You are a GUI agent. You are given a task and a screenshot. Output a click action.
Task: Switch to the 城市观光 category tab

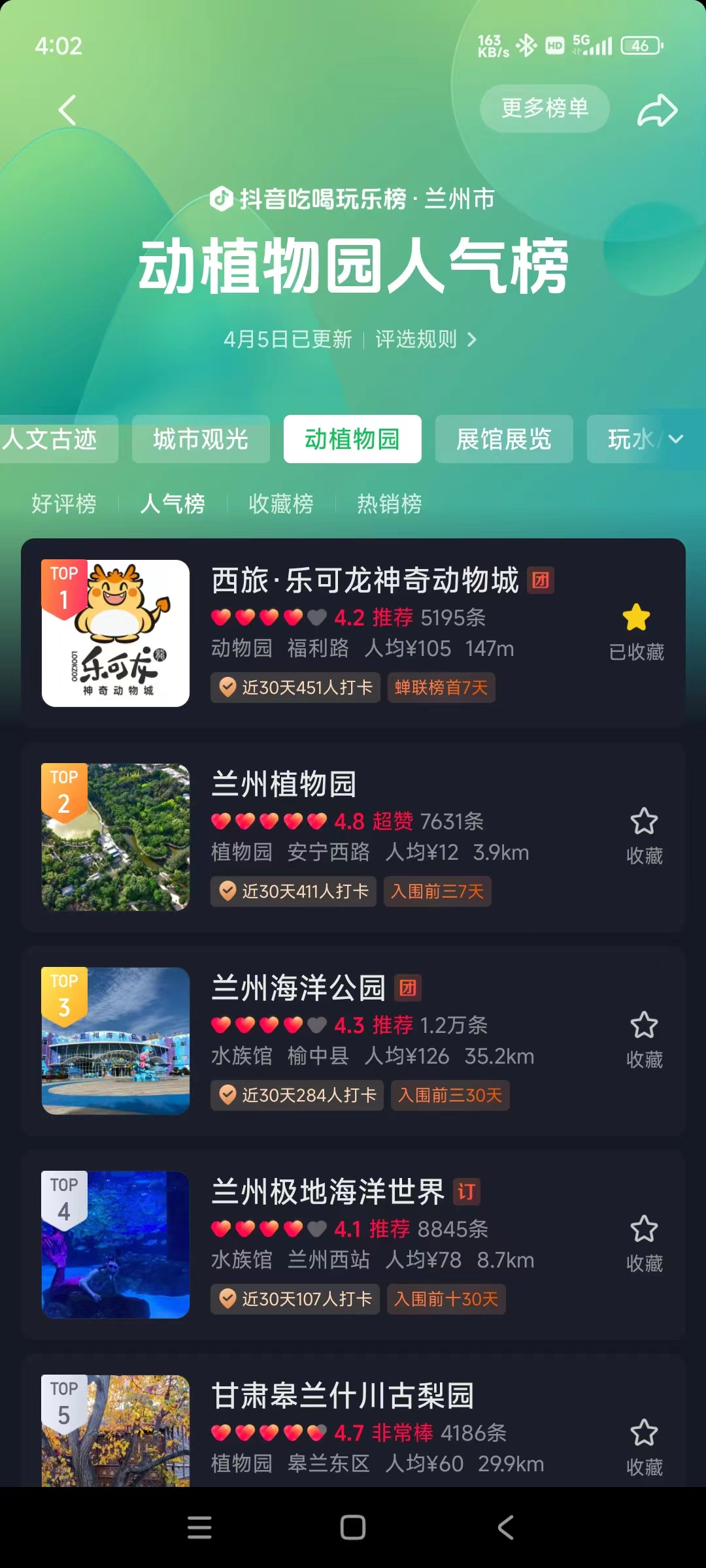point(201,439)
